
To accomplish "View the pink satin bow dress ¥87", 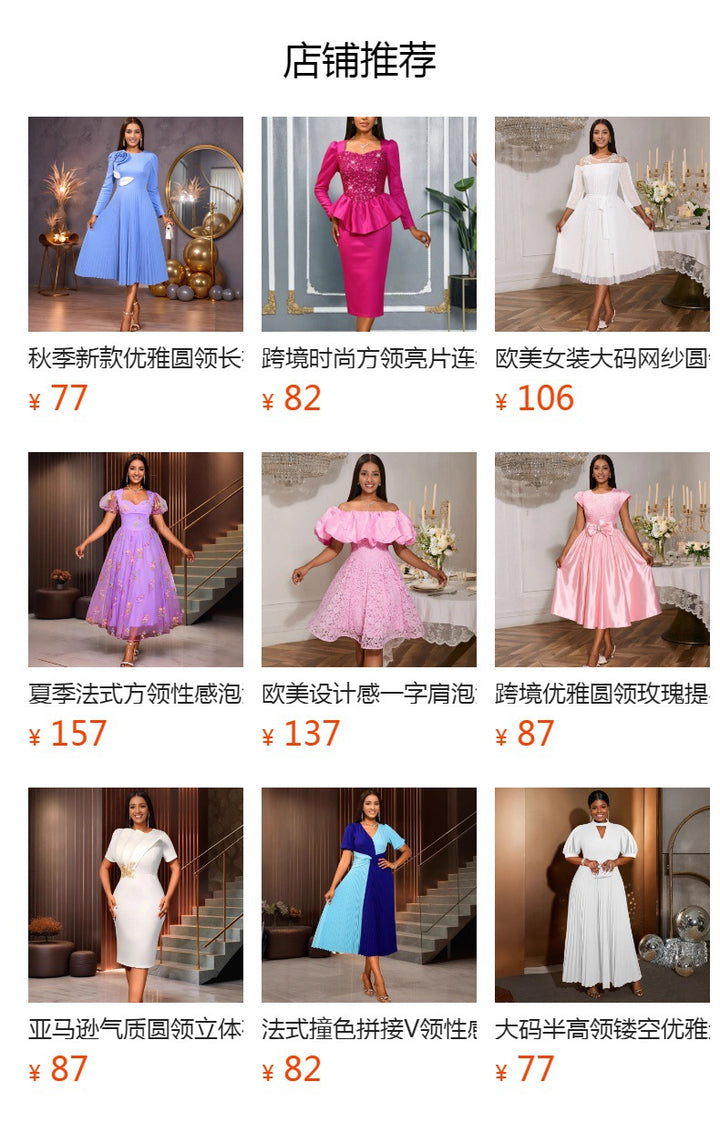I will point(602,559).
